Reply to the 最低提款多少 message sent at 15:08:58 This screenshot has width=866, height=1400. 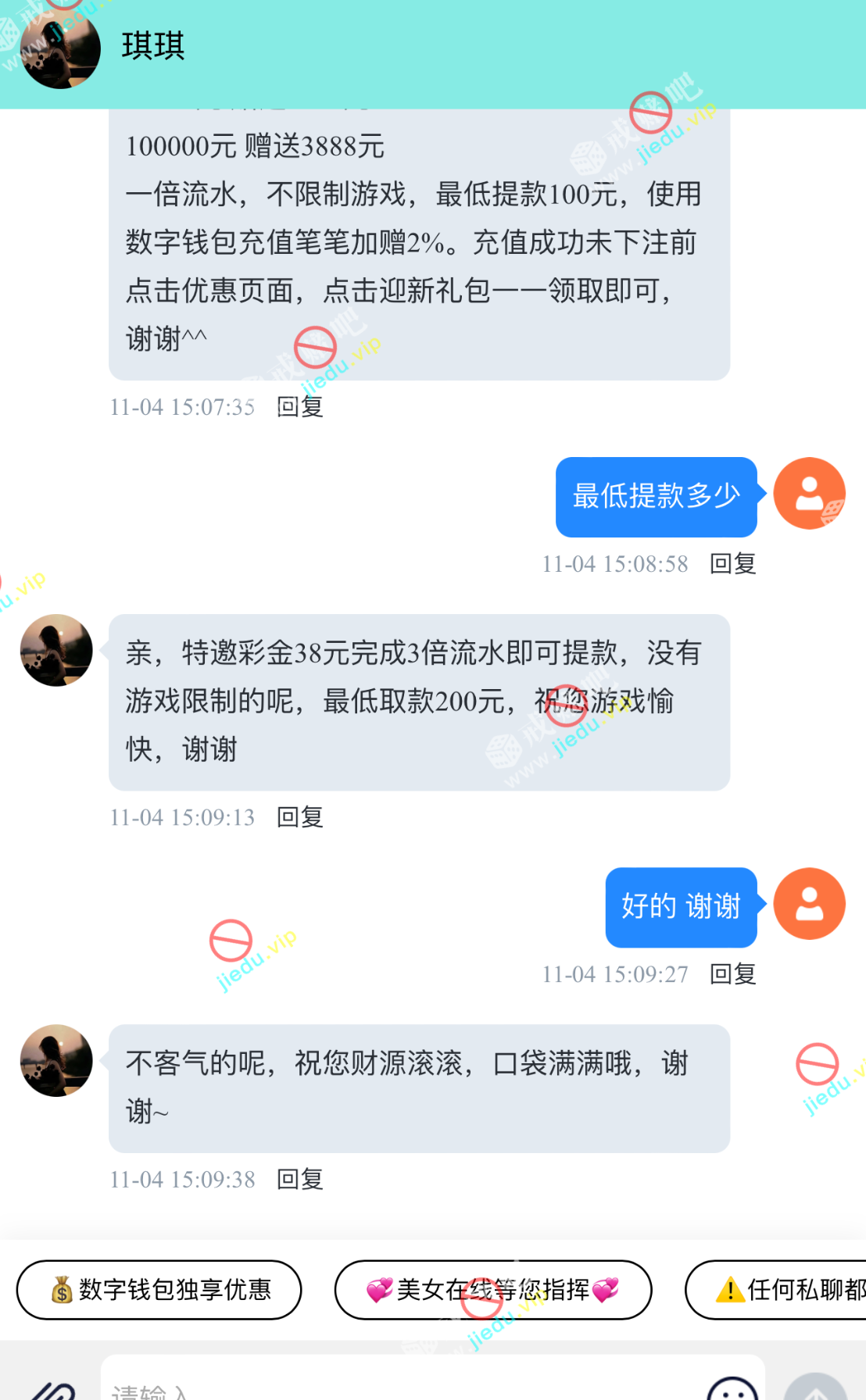(x=732, y=564)
